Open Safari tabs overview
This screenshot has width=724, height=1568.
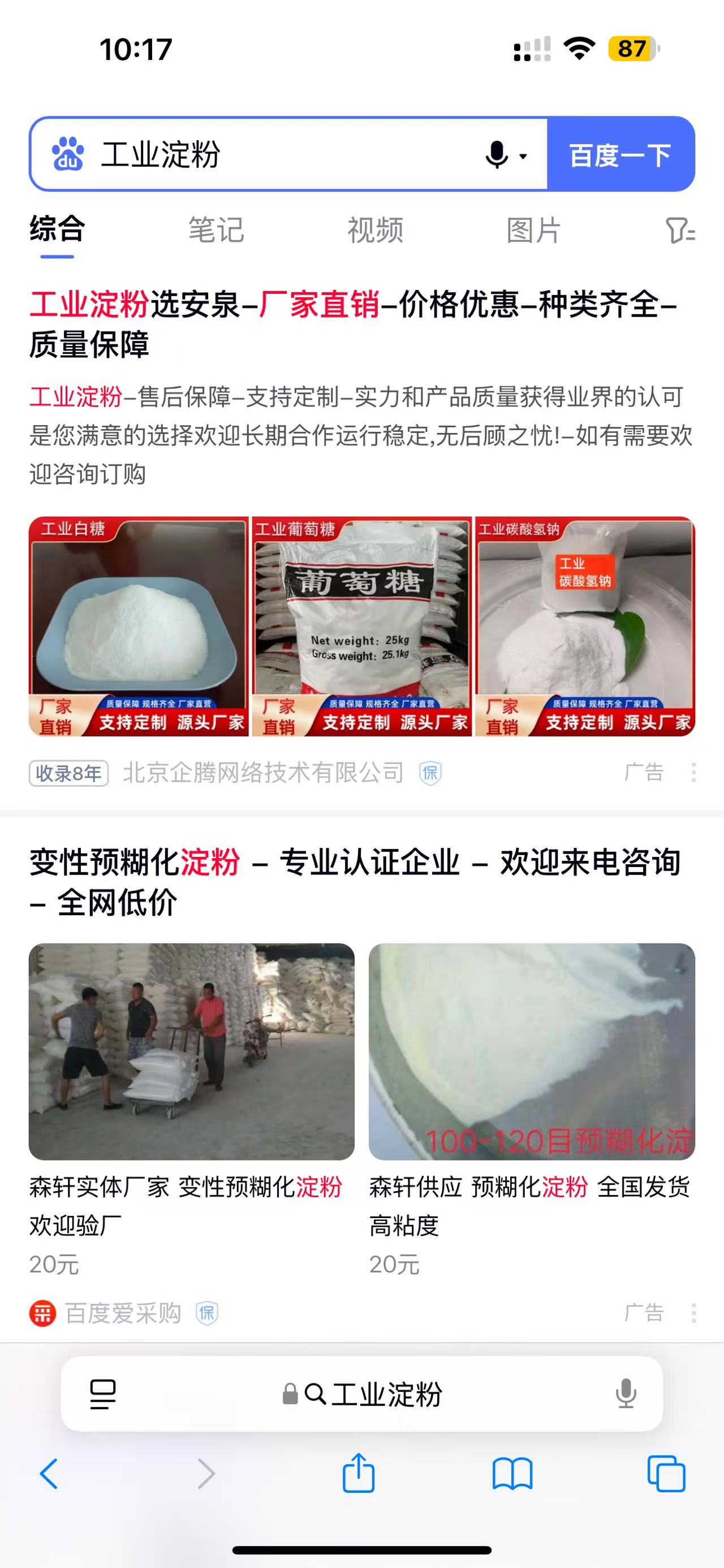pyautogui.click(x=666, y=1474)
